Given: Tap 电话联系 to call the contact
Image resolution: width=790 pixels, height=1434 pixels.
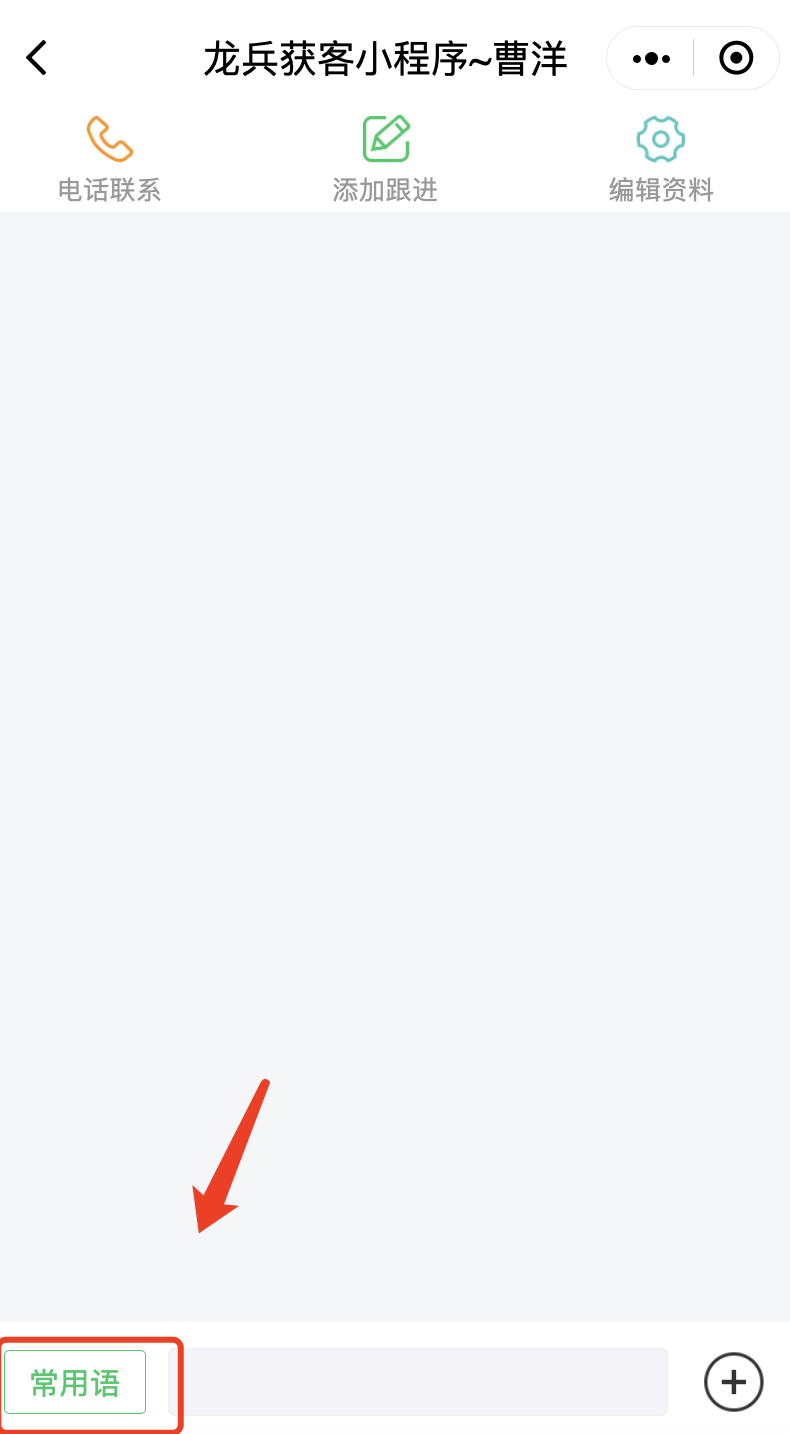Looking at the screenshot, I should click(110, 160).
